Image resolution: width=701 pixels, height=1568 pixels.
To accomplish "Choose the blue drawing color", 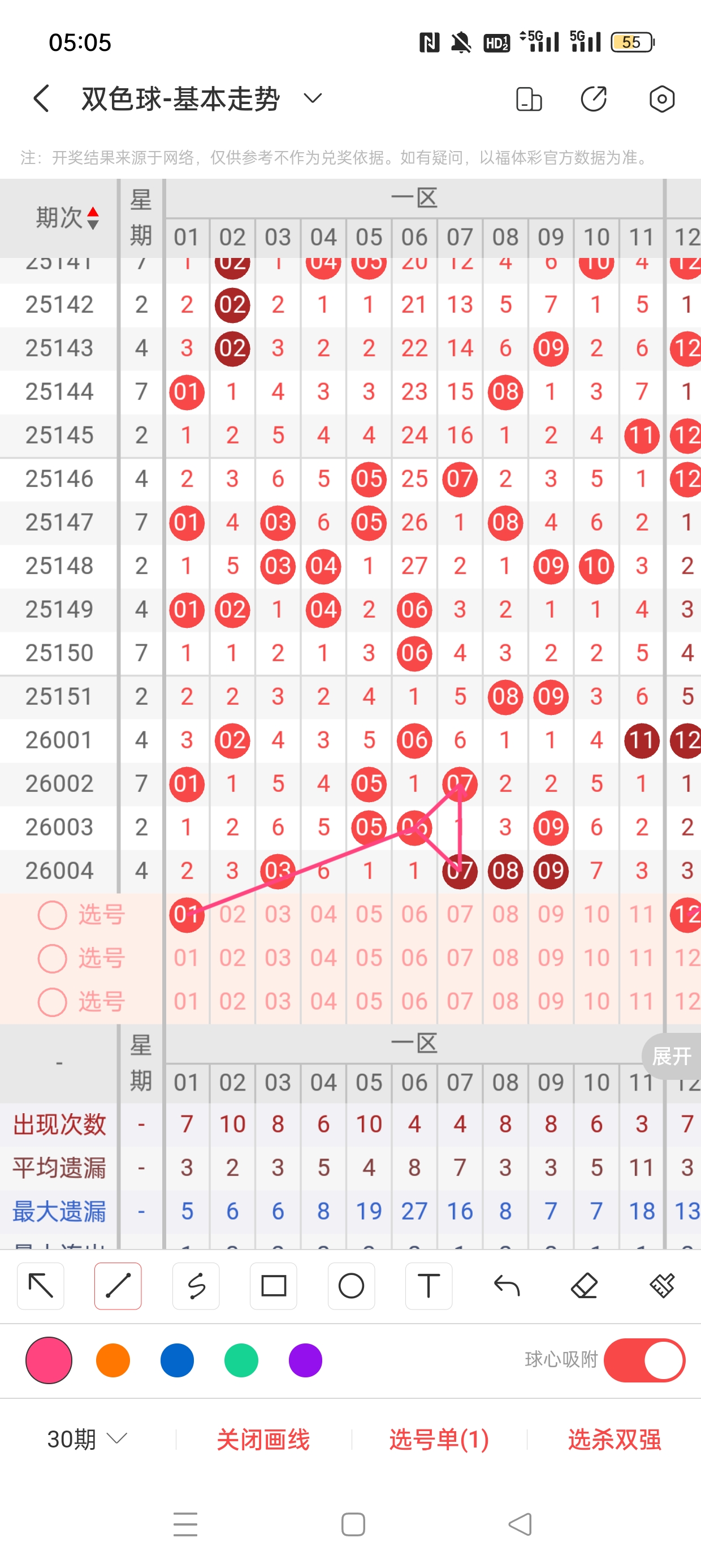I will point(177,1360).
